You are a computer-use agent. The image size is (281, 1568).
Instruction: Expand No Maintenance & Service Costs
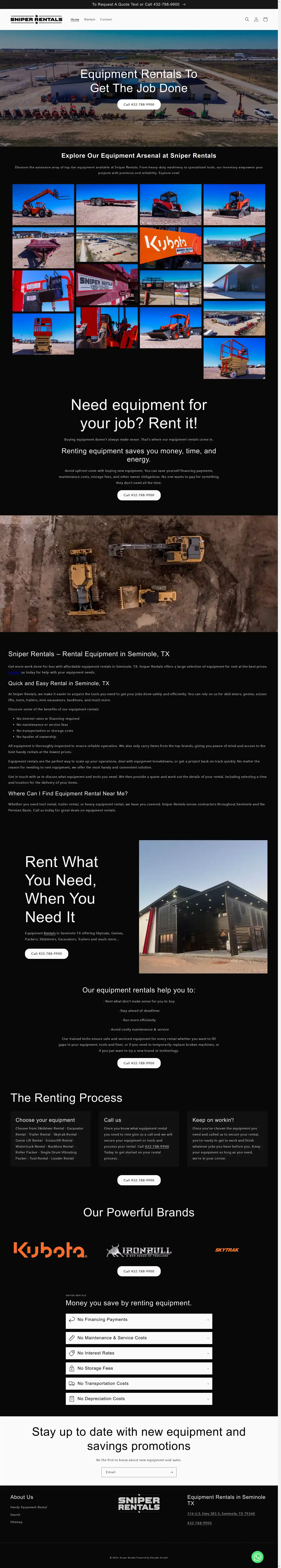click(x=139, y=1338)
